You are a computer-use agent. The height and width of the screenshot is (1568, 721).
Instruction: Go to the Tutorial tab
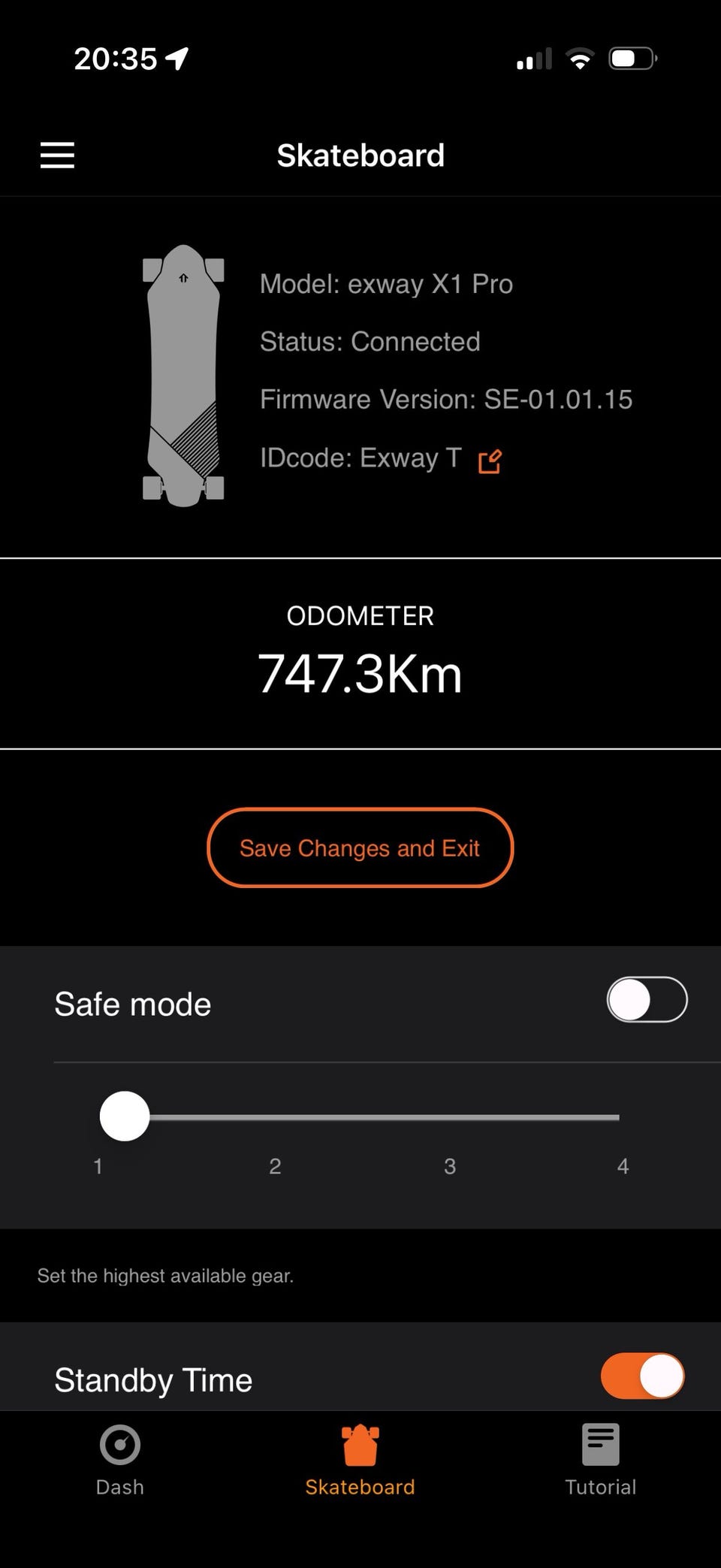[600, 1461]
